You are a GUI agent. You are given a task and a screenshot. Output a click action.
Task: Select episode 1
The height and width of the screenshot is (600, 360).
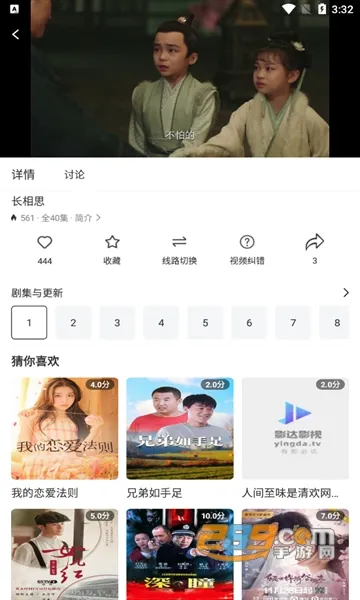(x=29, y=323)
